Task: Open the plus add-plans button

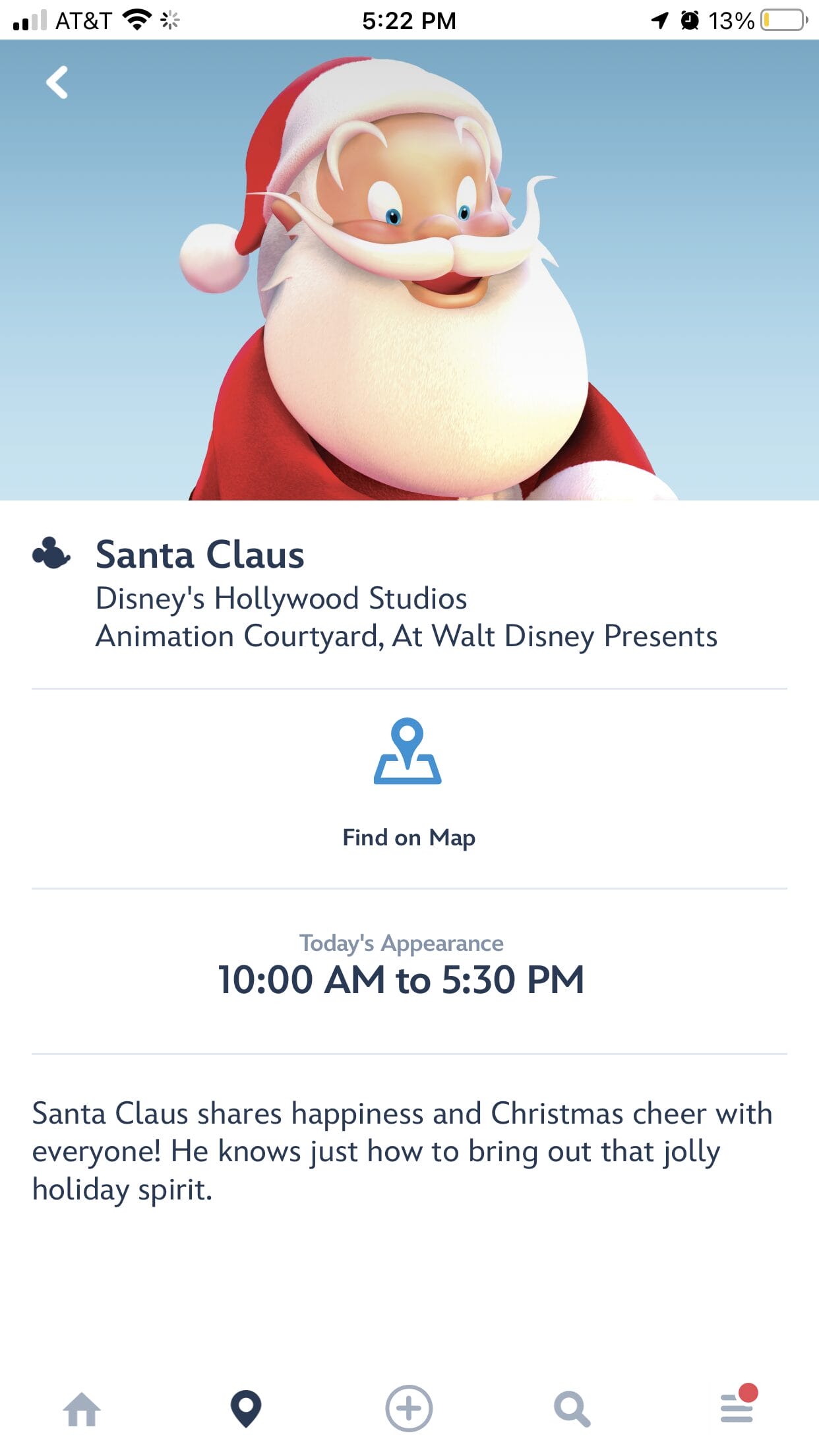Action: pyautogui.click(x=409, y=1409)
